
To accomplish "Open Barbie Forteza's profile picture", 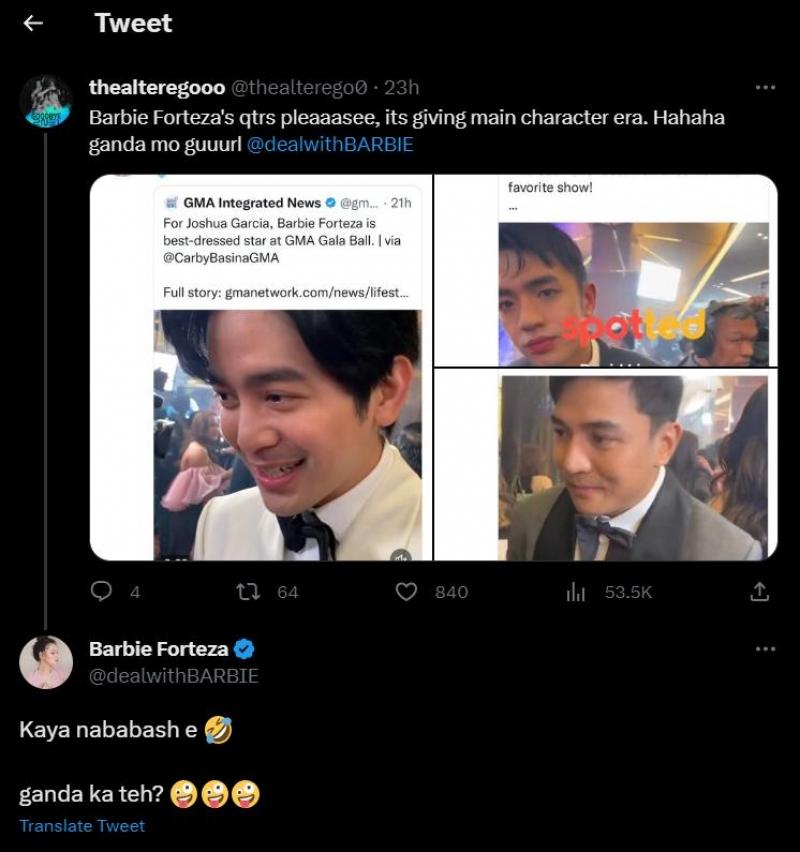I will click(x=46, y=662).
